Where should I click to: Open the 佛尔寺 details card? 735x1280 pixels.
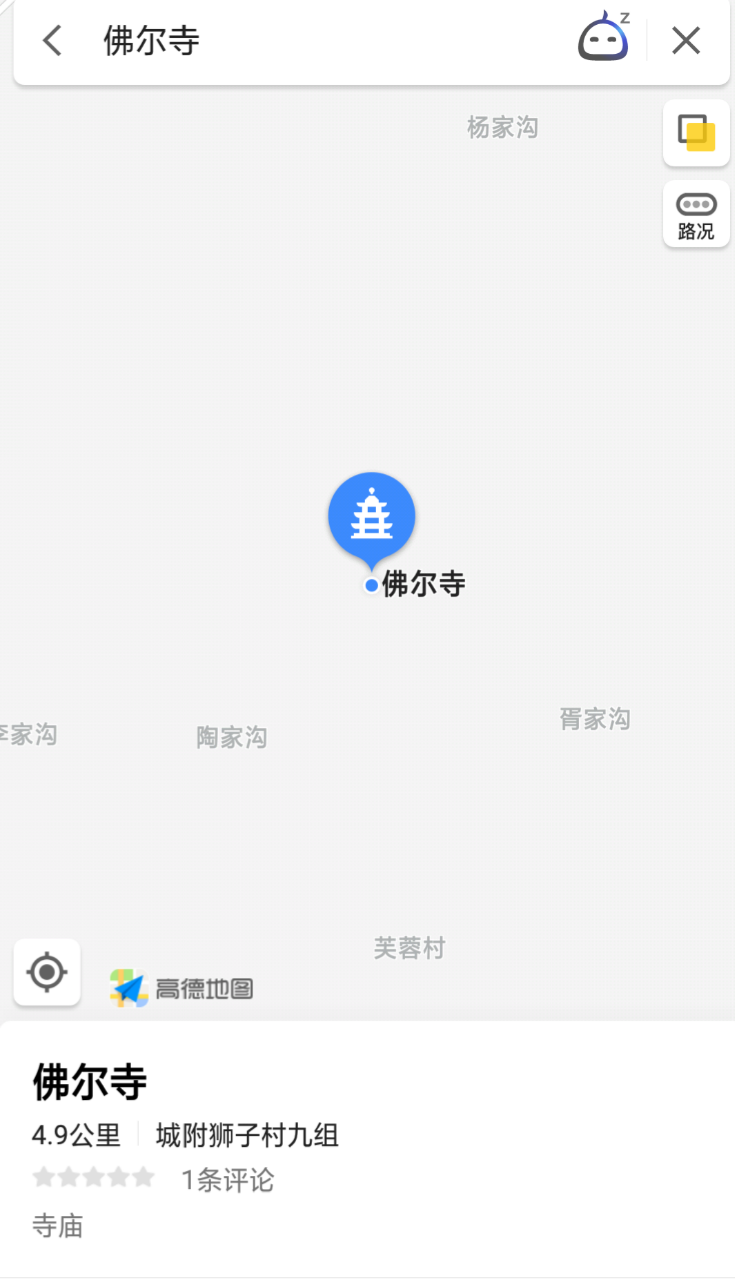(x=367, y=1150)
